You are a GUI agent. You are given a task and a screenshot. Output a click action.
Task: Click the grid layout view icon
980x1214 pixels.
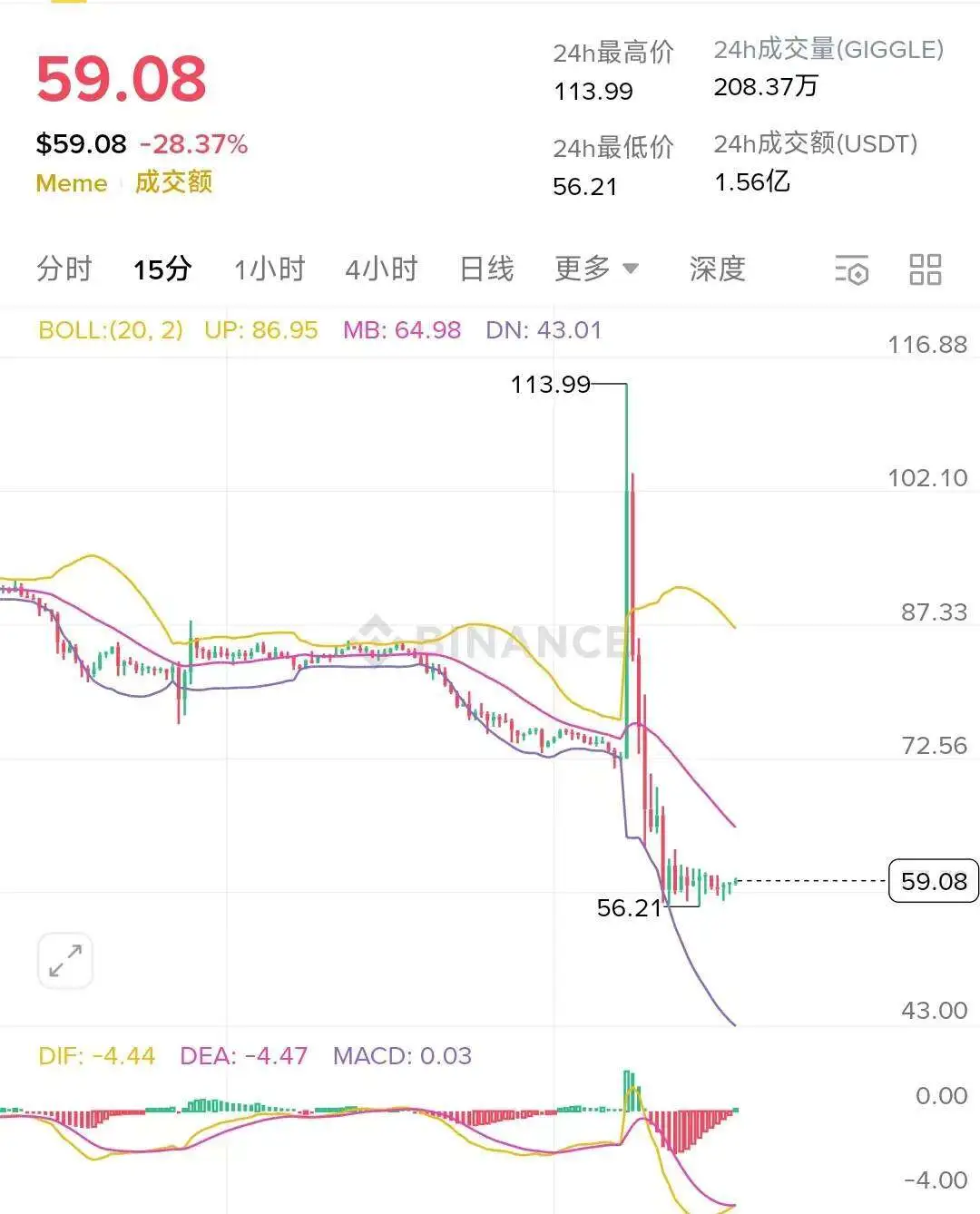[925, 269]
